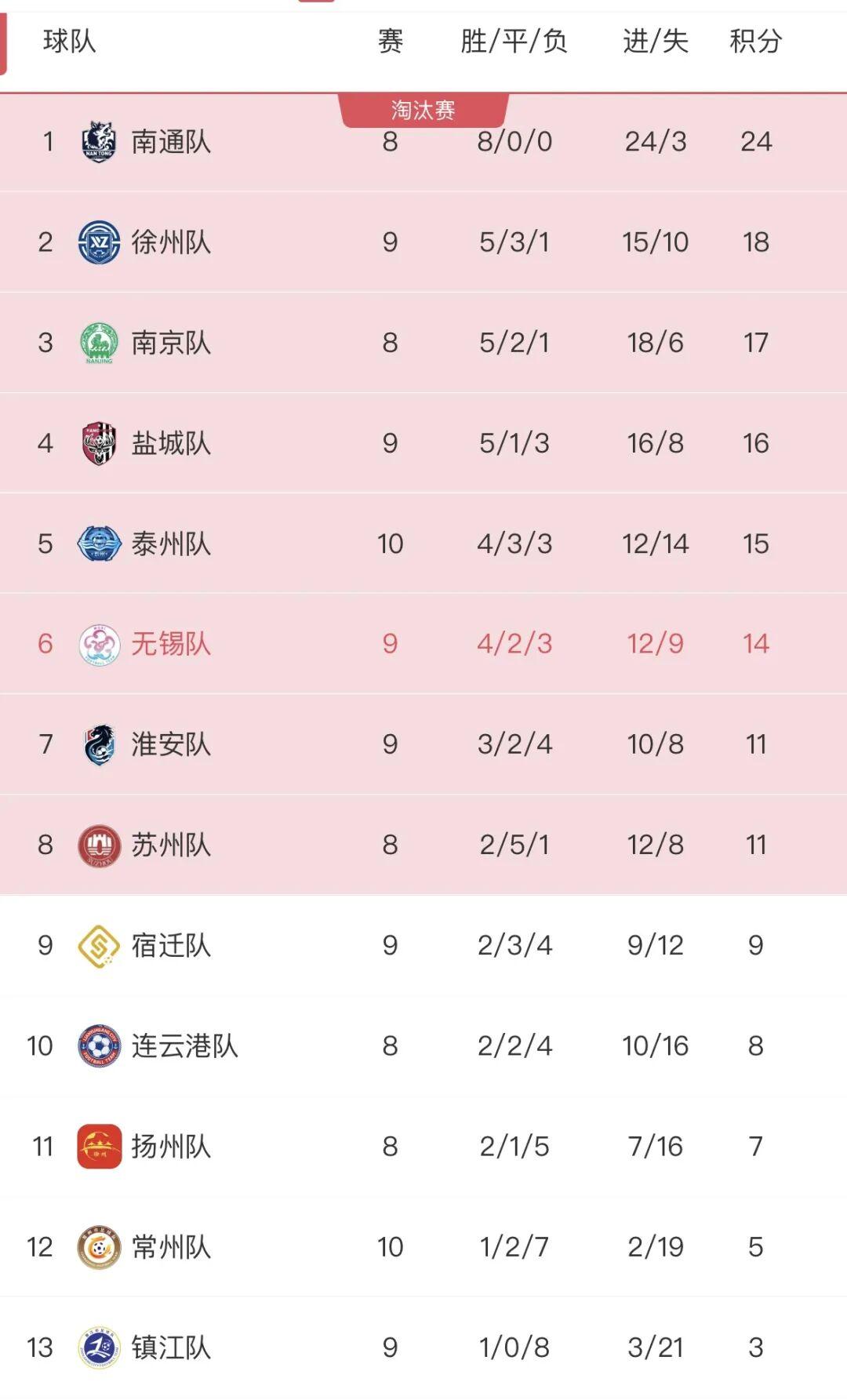View 南京队 team details
This screenshot has height=1400, width=847.
(x=170, y=343)
